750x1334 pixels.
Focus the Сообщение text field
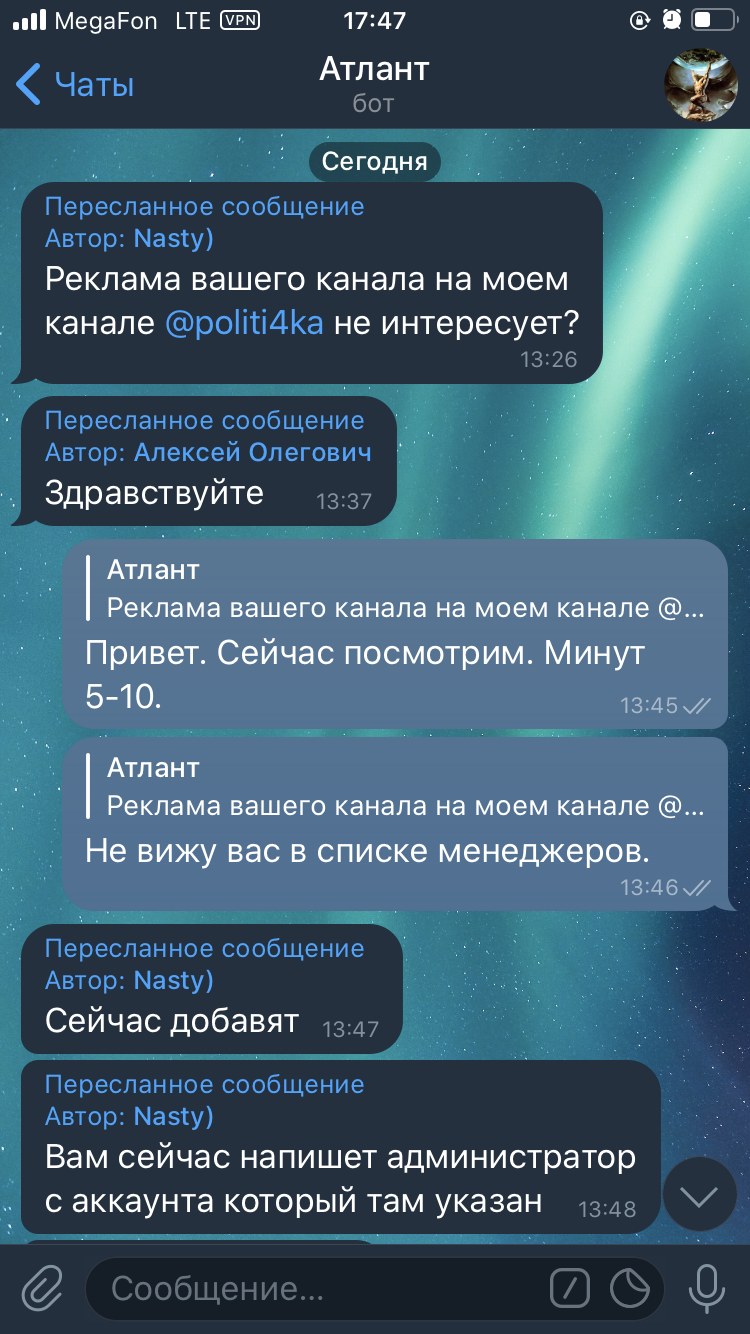pos(320,1288)
